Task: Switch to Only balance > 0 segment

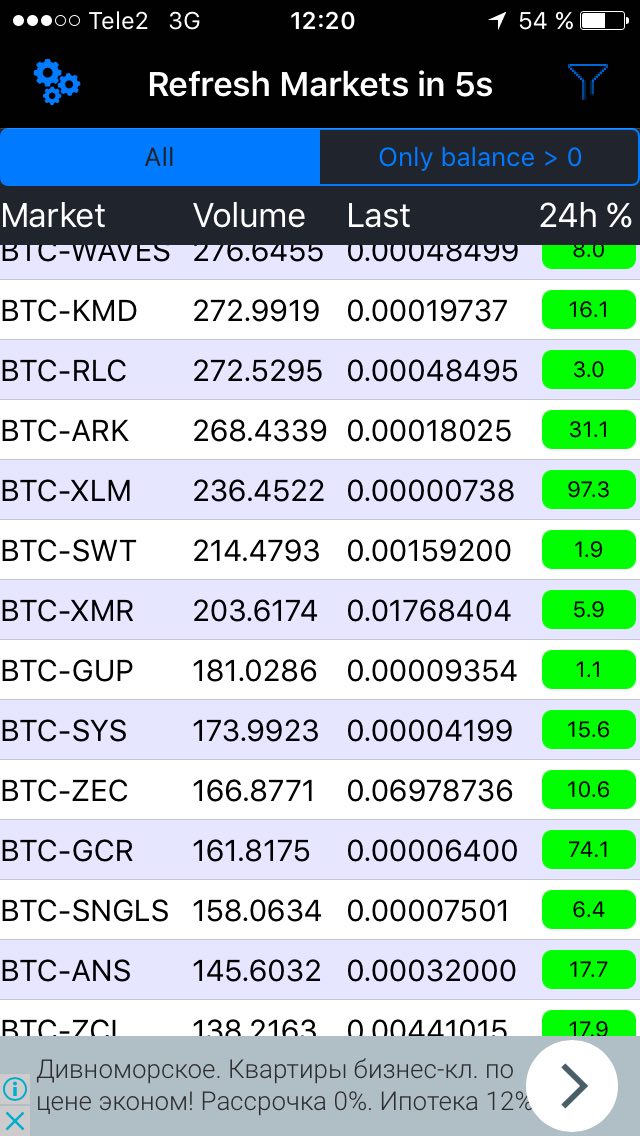Action: 480,157
